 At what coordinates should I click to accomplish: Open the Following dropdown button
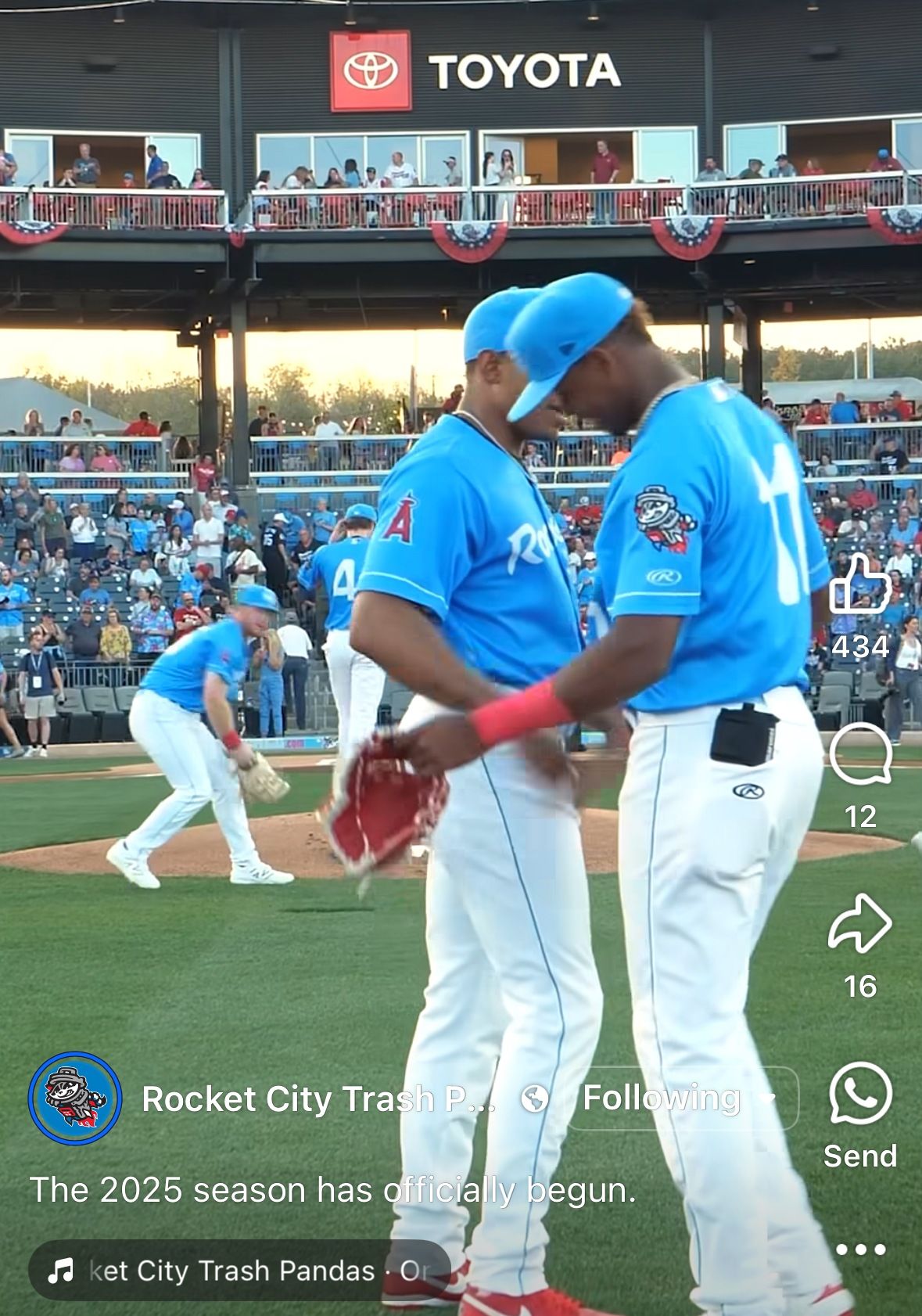[682, 1098]
